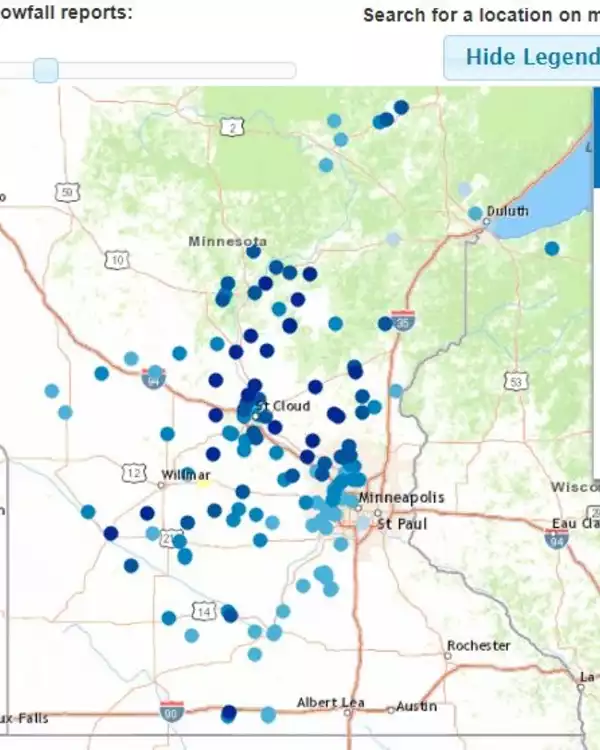Tap the snowfall reports slider handle

45,70
